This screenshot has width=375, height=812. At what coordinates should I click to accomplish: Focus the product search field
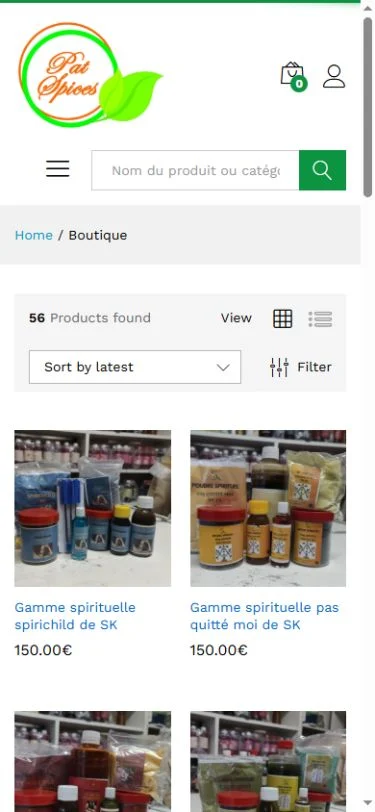click(195, 170)
